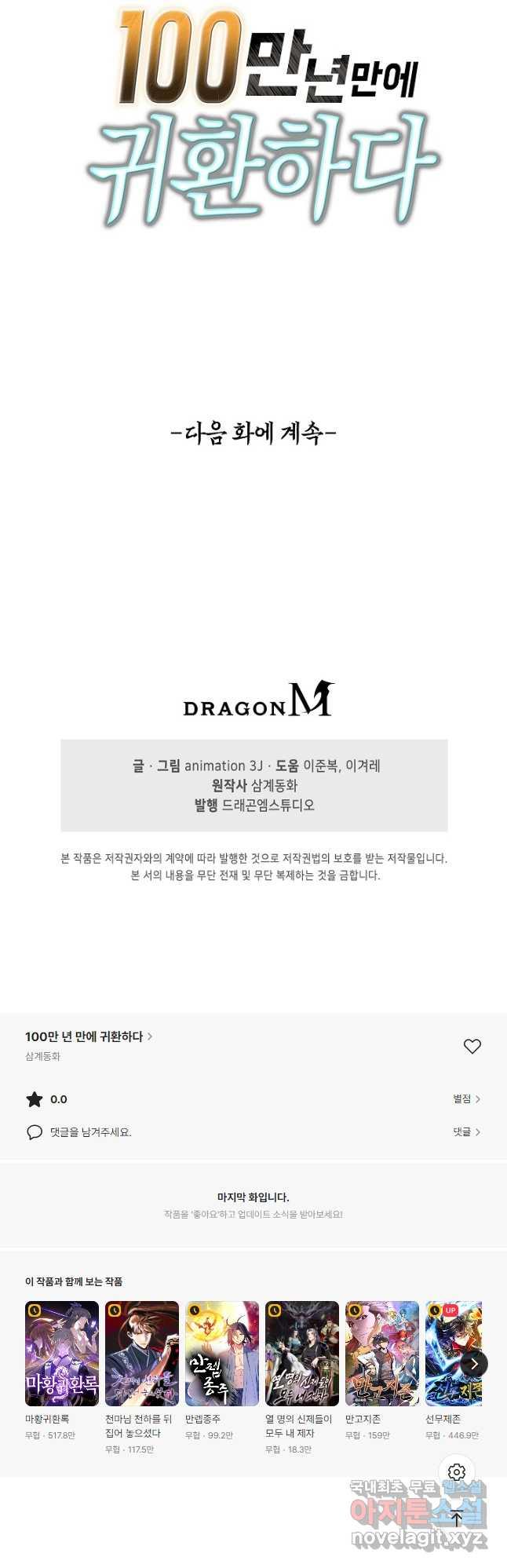
Task: Open the 천마님 천하를 뒤집어 놓으셨다 recommendation
Action: [142, 1353]
